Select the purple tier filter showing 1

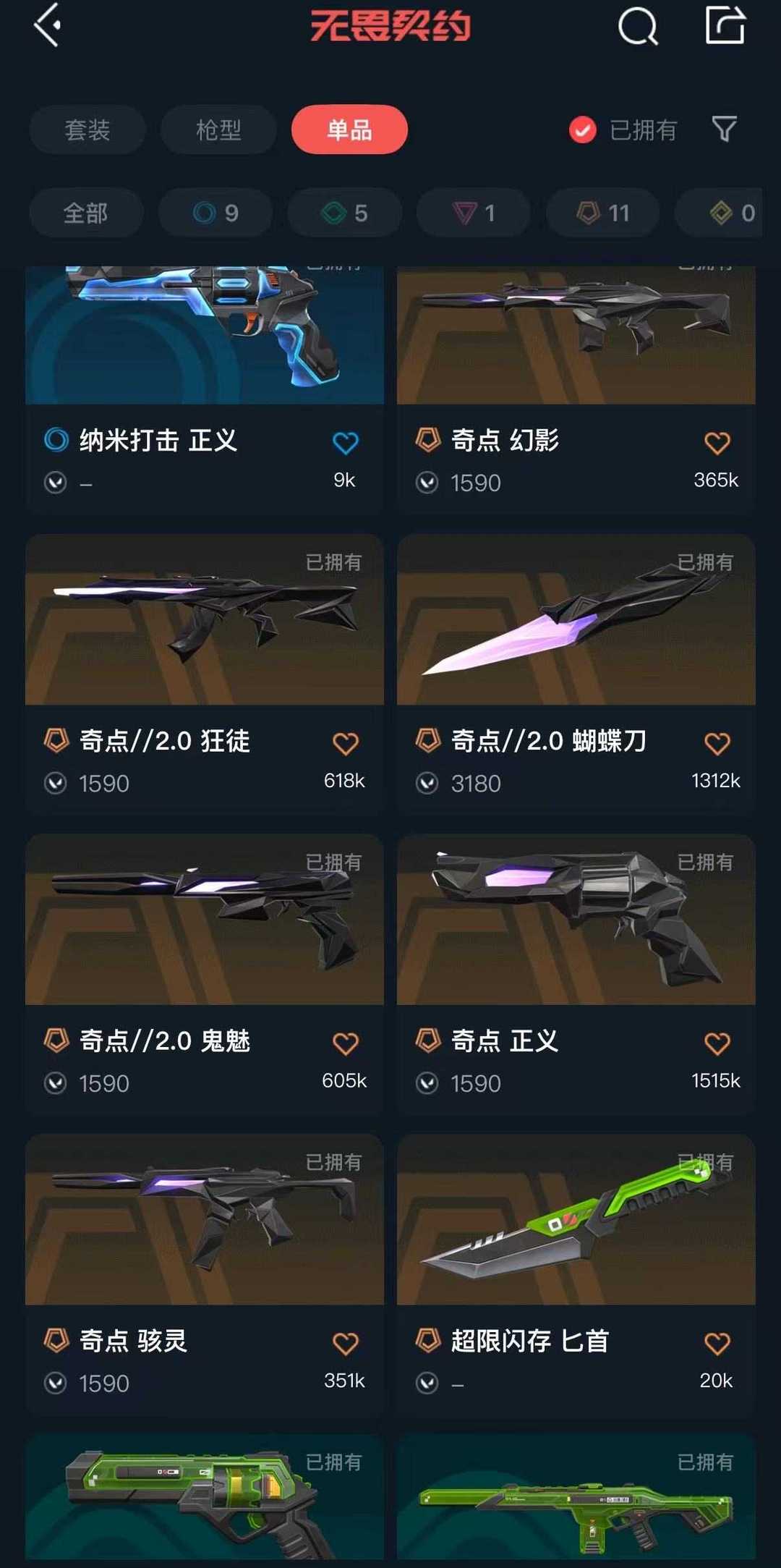[x=471, y=213]
